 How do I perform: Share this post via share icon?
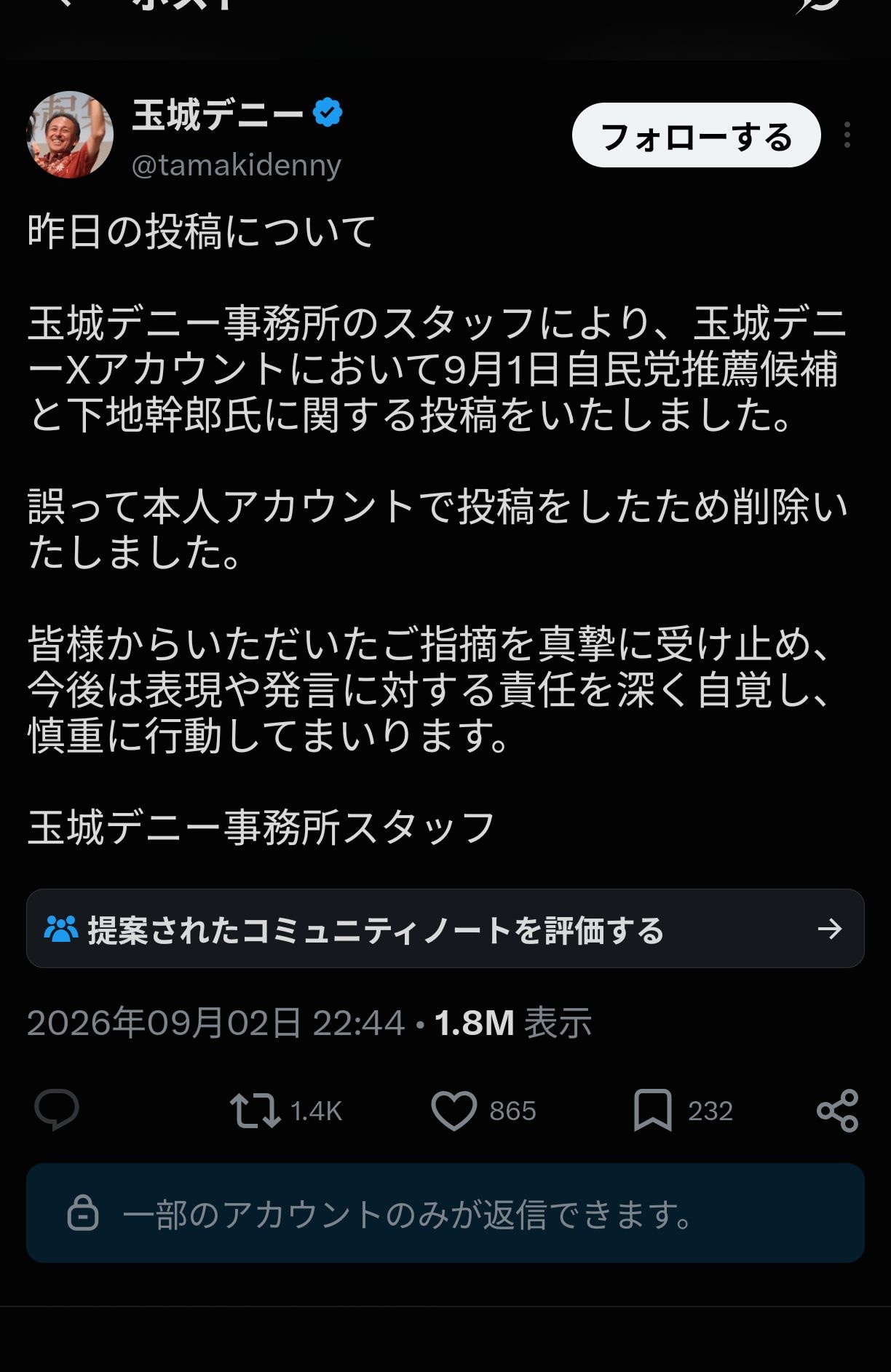[838, 1111]
